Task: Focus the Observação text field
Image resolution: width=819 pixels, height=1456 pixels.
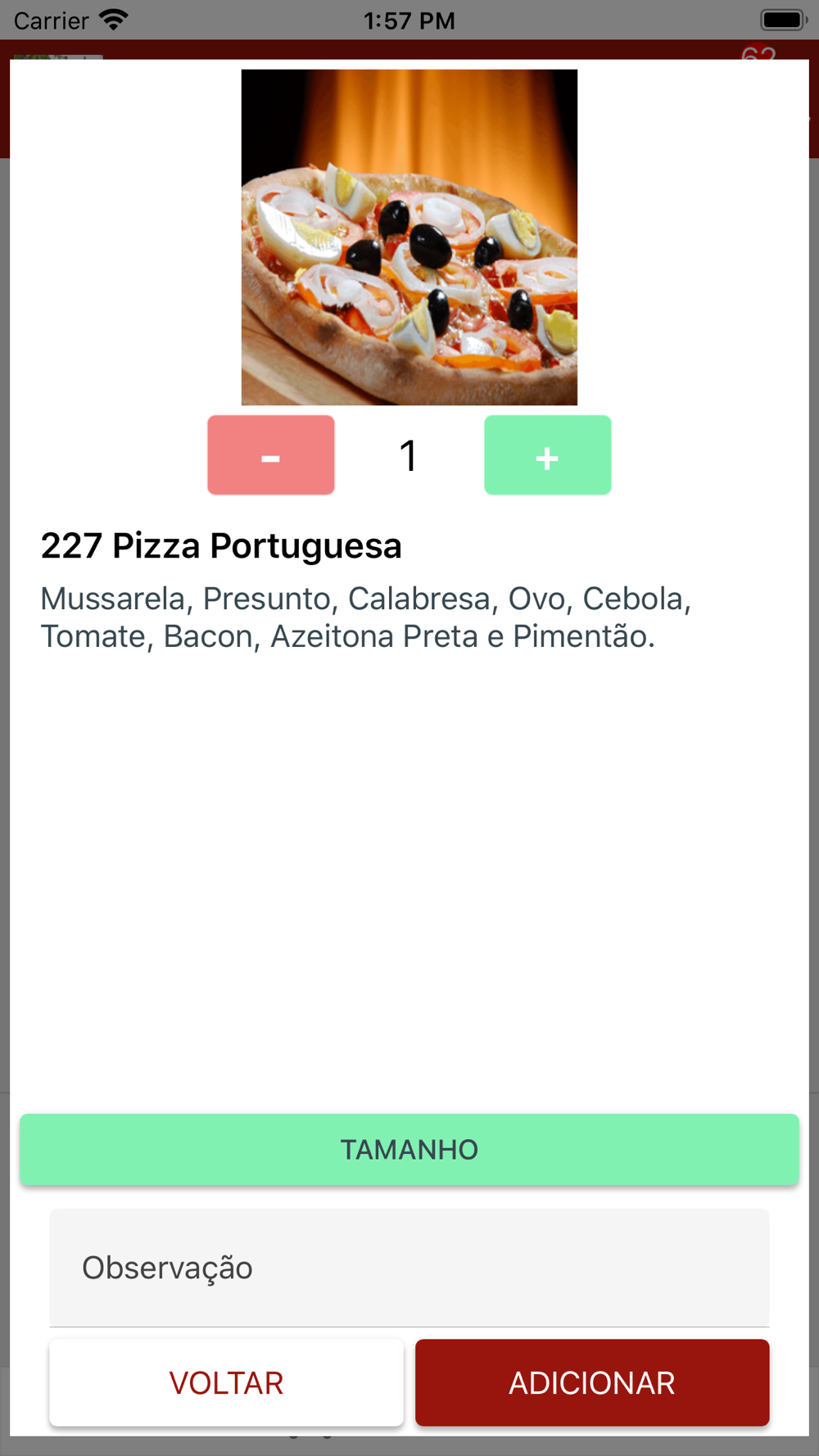Action: tap(409, 1268)
